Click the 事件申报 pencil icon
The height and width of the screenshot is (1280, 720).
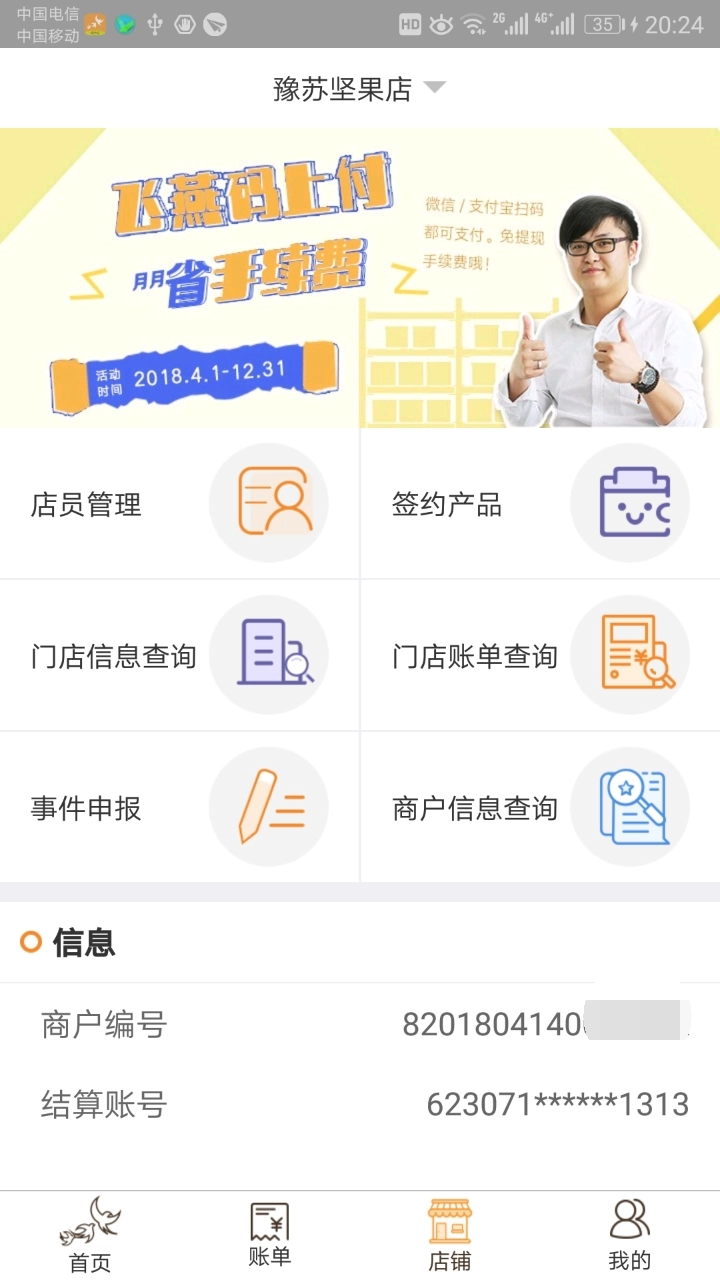pyautogui.click(x=268, y=807)
